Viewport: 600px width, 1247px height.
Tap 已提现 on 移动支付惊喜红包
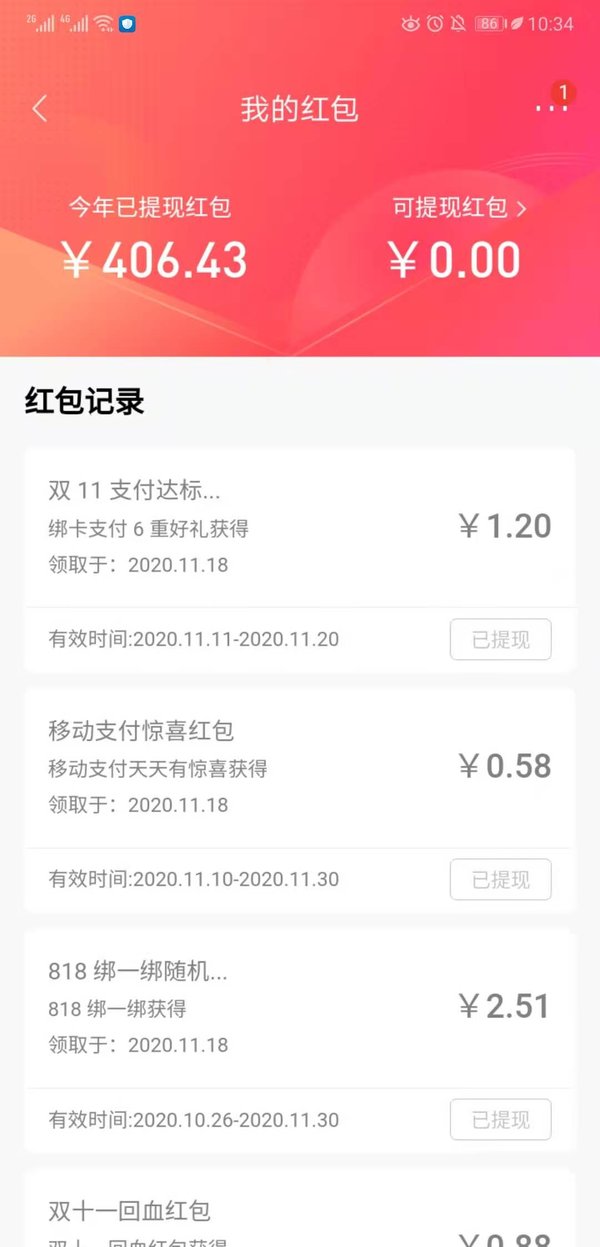[500, 879]
